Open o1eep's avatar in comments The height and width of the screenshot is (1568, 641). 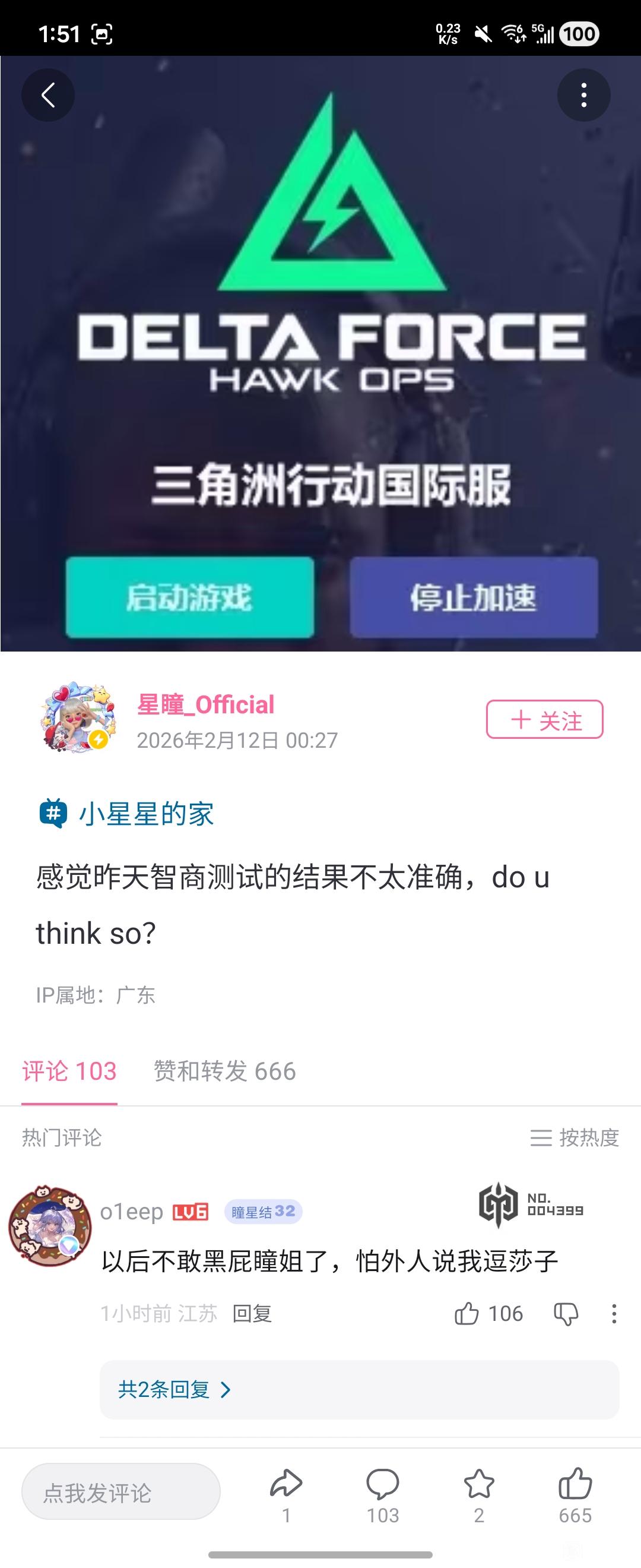click(50, 1226)
